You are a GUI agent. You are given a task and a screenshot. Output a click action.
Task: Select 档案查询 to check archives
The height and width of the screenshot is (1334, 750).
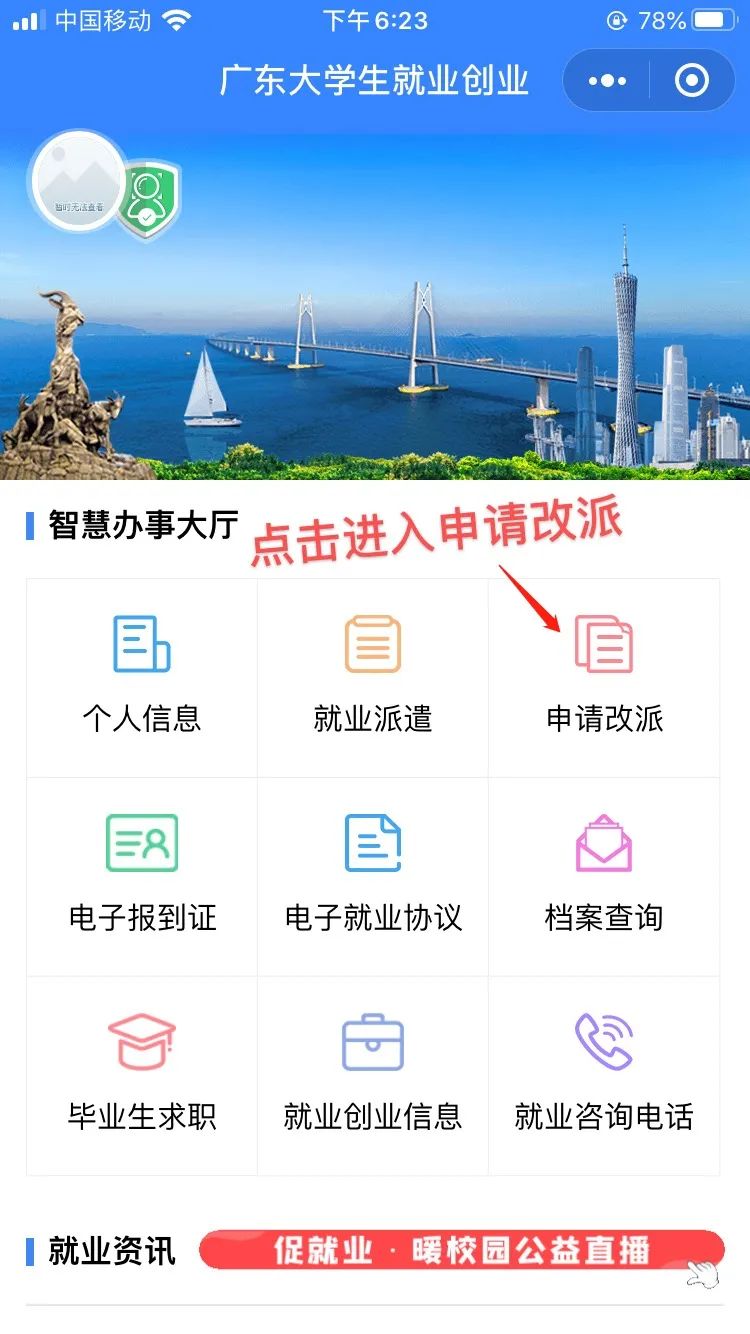(604, 875)
